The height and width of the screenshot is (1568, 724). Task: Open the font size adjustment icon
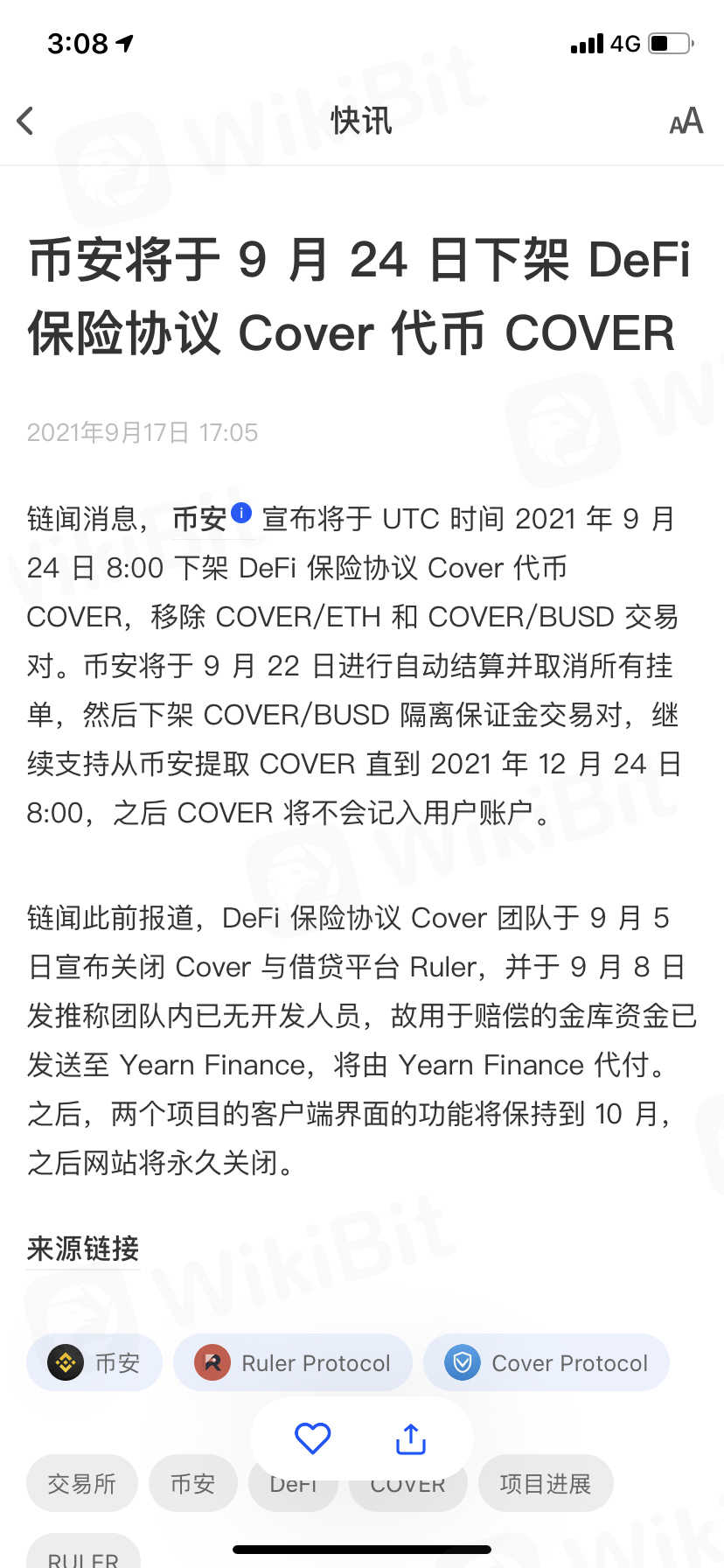pyautogui.click(x=686, y=121)
